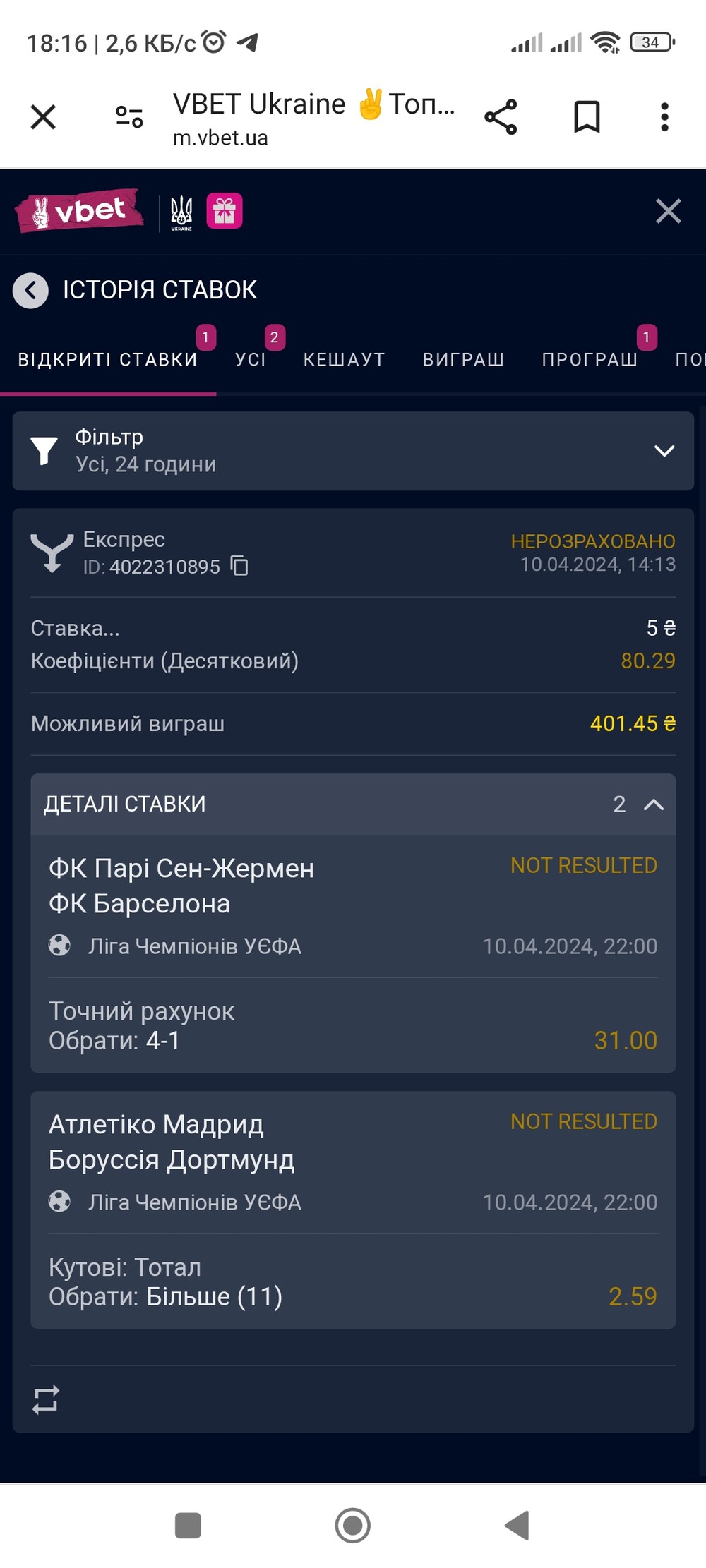Image resolution: width=706 pixels, height=1568 pixels.
Task: Expand the Фільтр dropdown
Action: click(x=353, y=451)
